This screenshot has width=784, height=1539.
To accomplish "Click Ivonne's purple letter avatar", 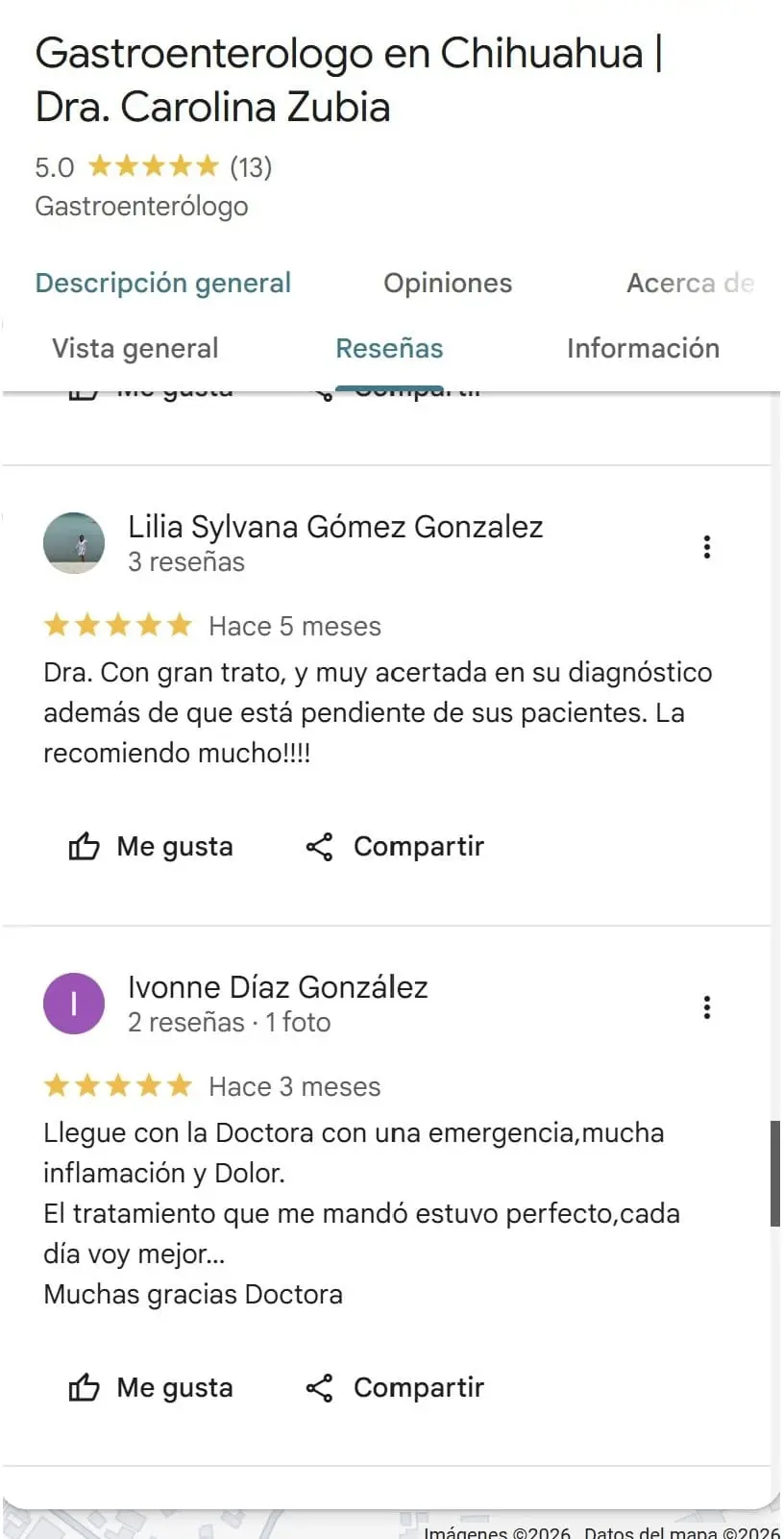I will pyautogui.click(x=74, y=1003).
